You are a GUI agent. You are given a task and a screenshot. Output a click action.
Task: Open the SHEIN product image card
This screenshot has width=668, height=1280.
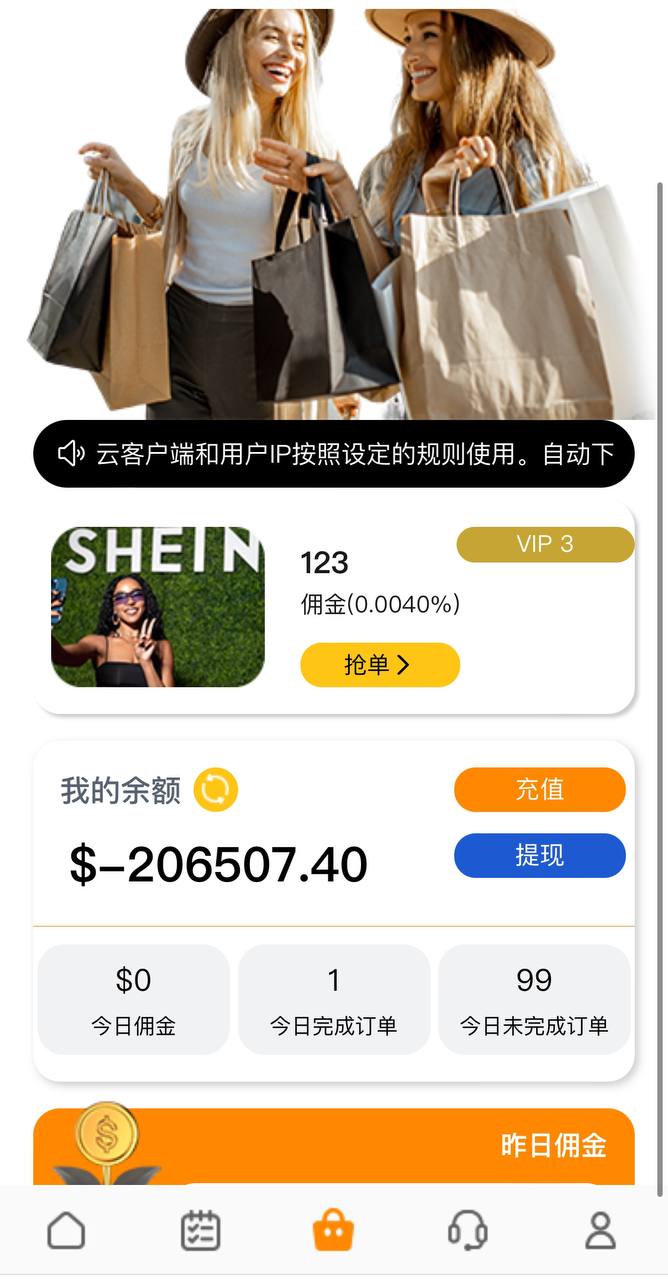158,607
